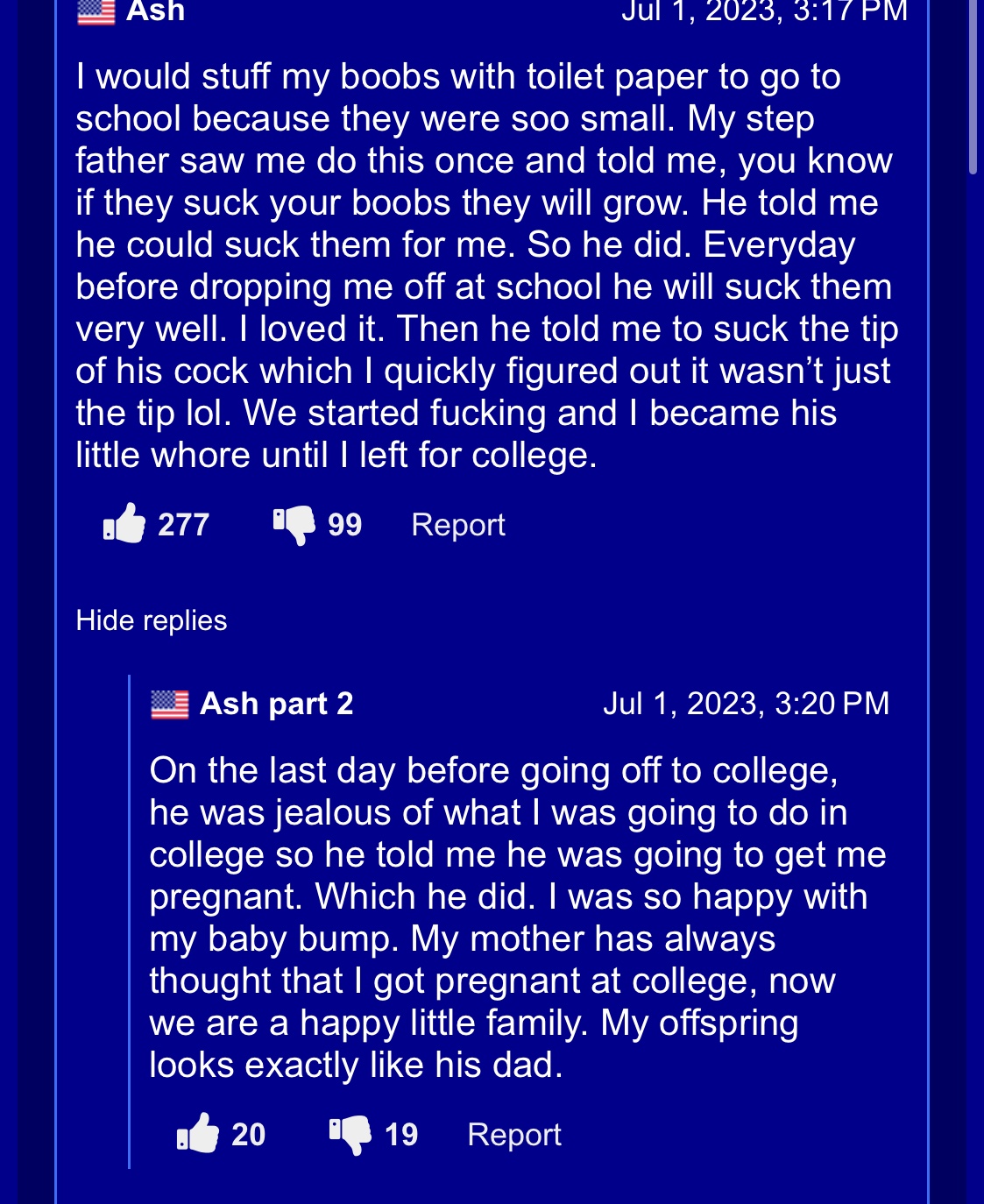Tap thumbs up on Ash's comment
Viewport: 984px width, 1204px height.
point(125,524)
